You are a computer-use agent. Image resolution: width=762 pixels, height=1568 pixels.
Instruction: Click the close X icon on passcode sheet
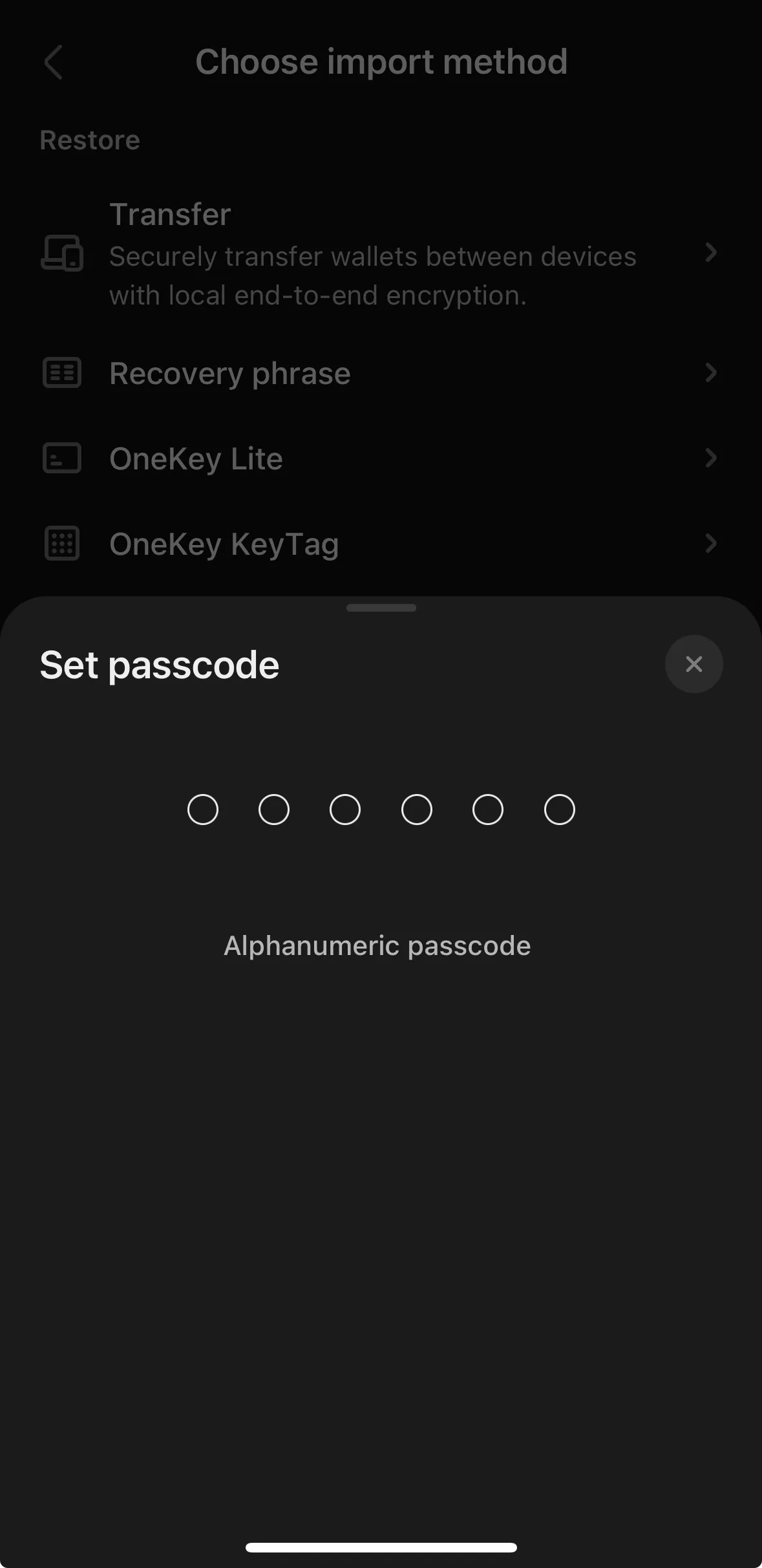click(693, 663)
